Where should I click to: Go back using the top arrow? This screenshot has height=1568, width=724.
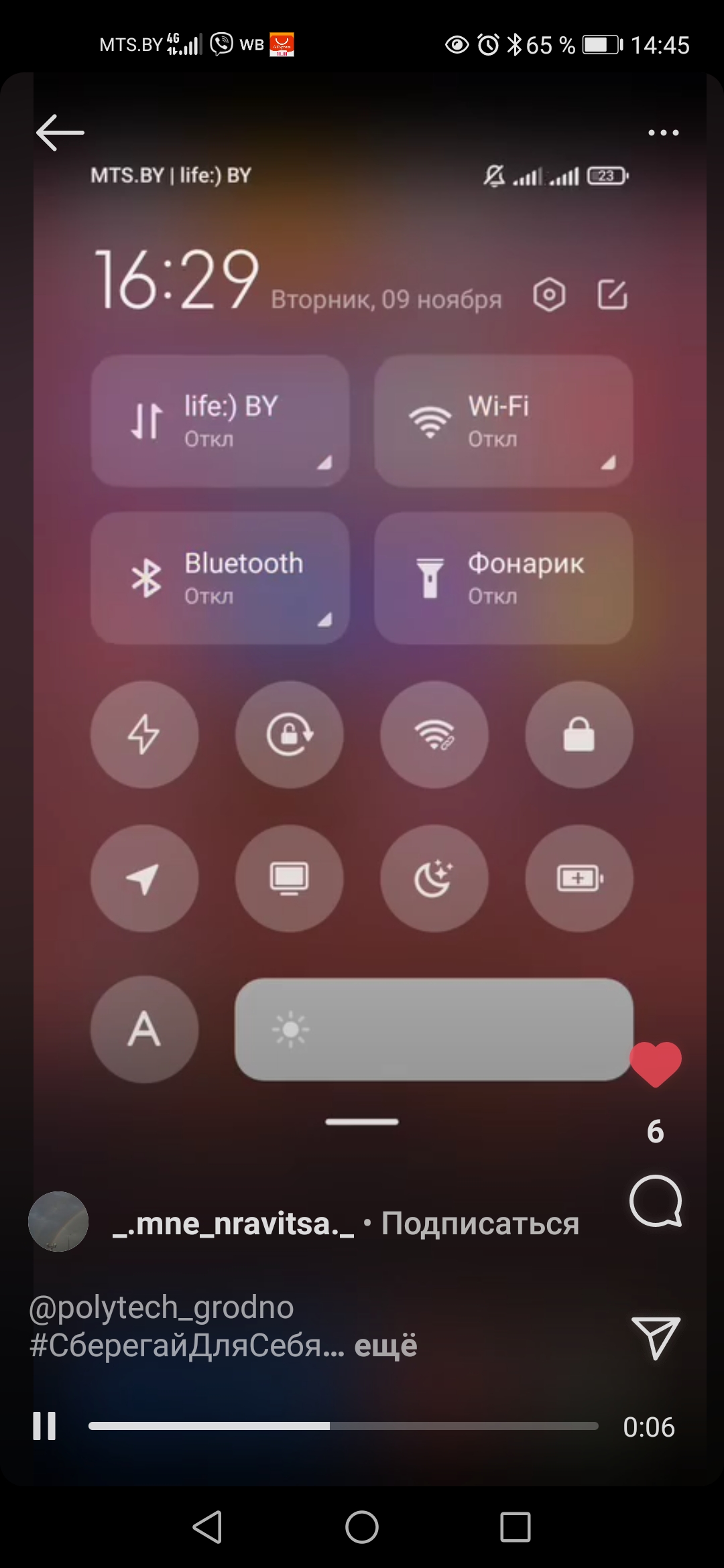pyautogui.click(x=60, y=132)
